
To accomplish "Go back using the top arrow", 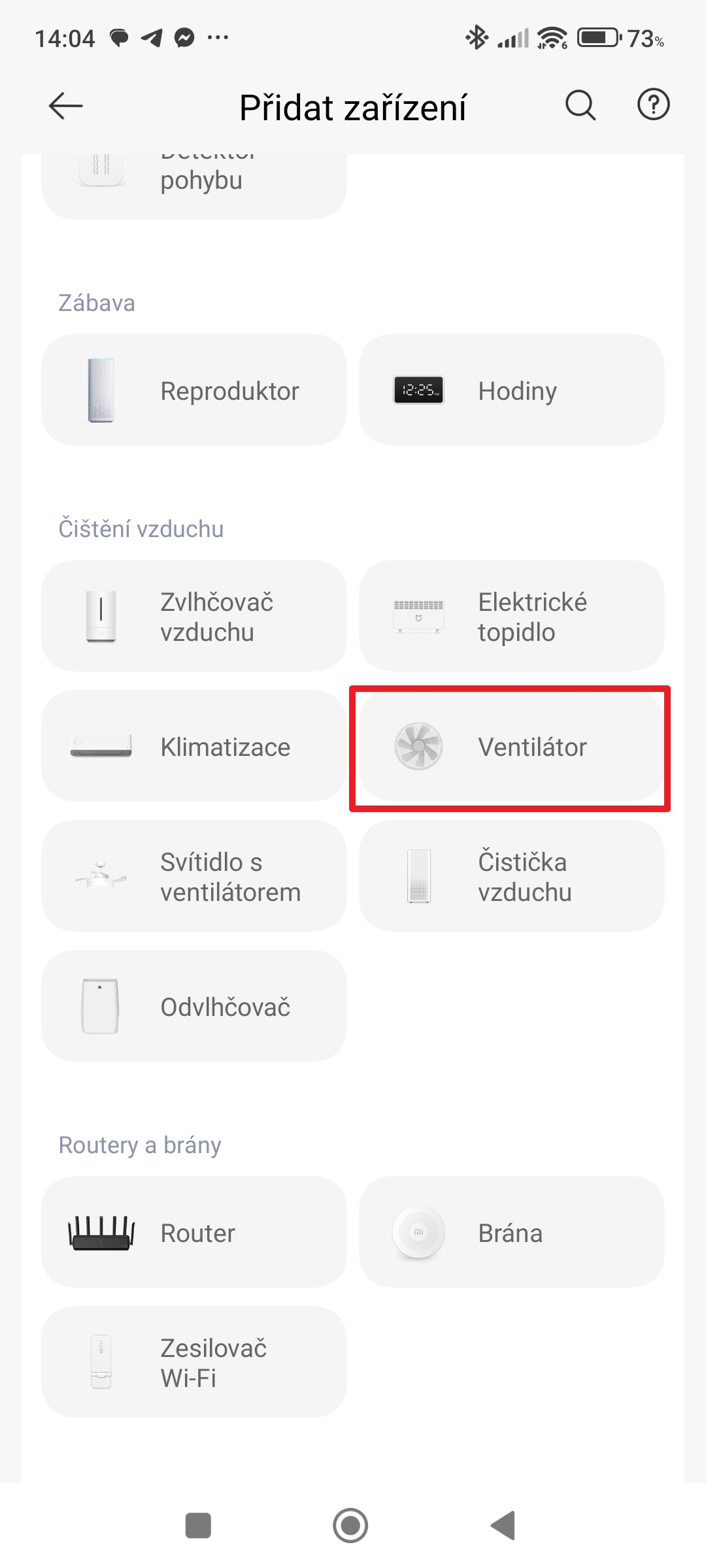I will [65, 106].
